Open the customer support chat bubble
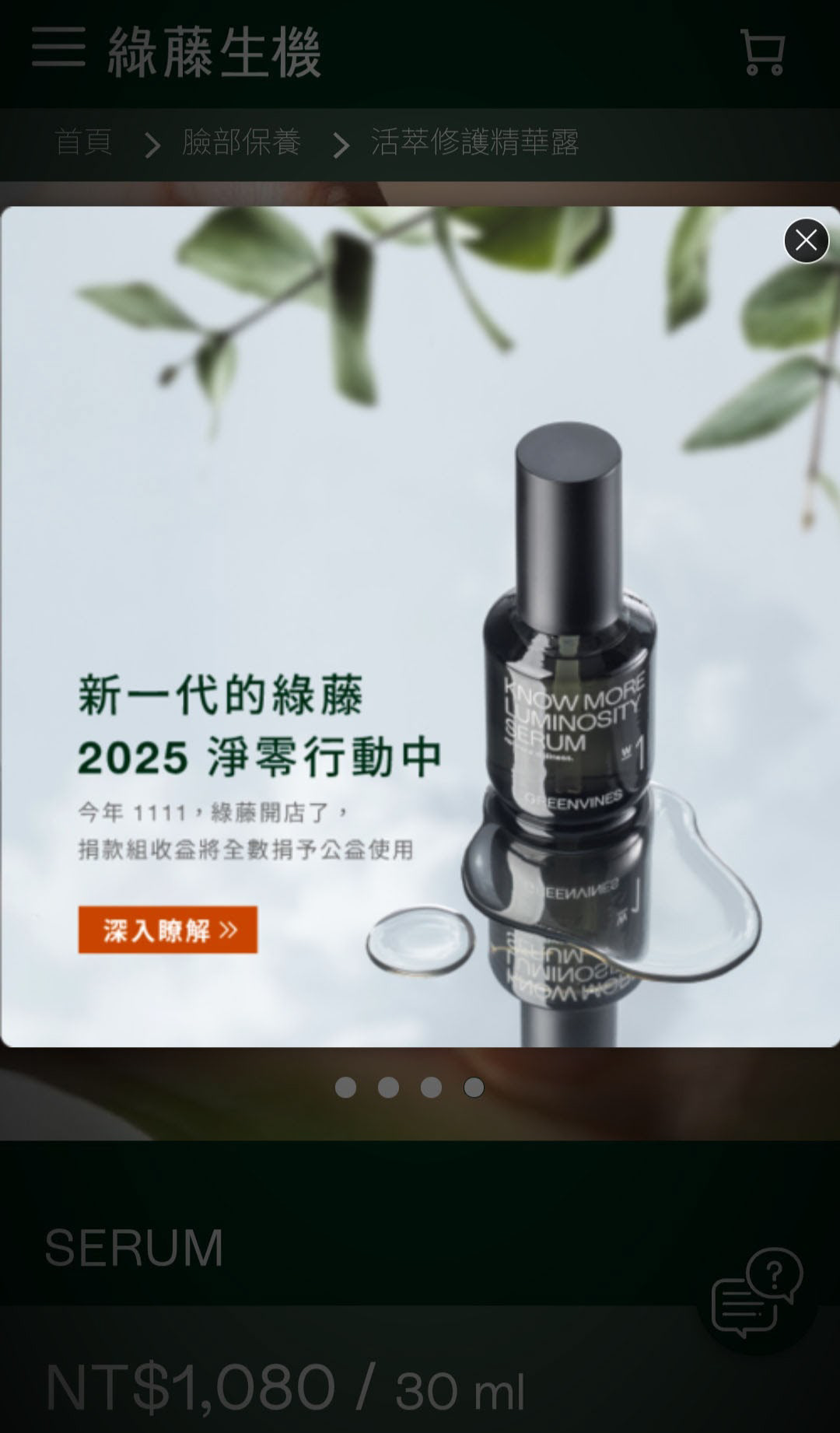 tap(757, 1293)
